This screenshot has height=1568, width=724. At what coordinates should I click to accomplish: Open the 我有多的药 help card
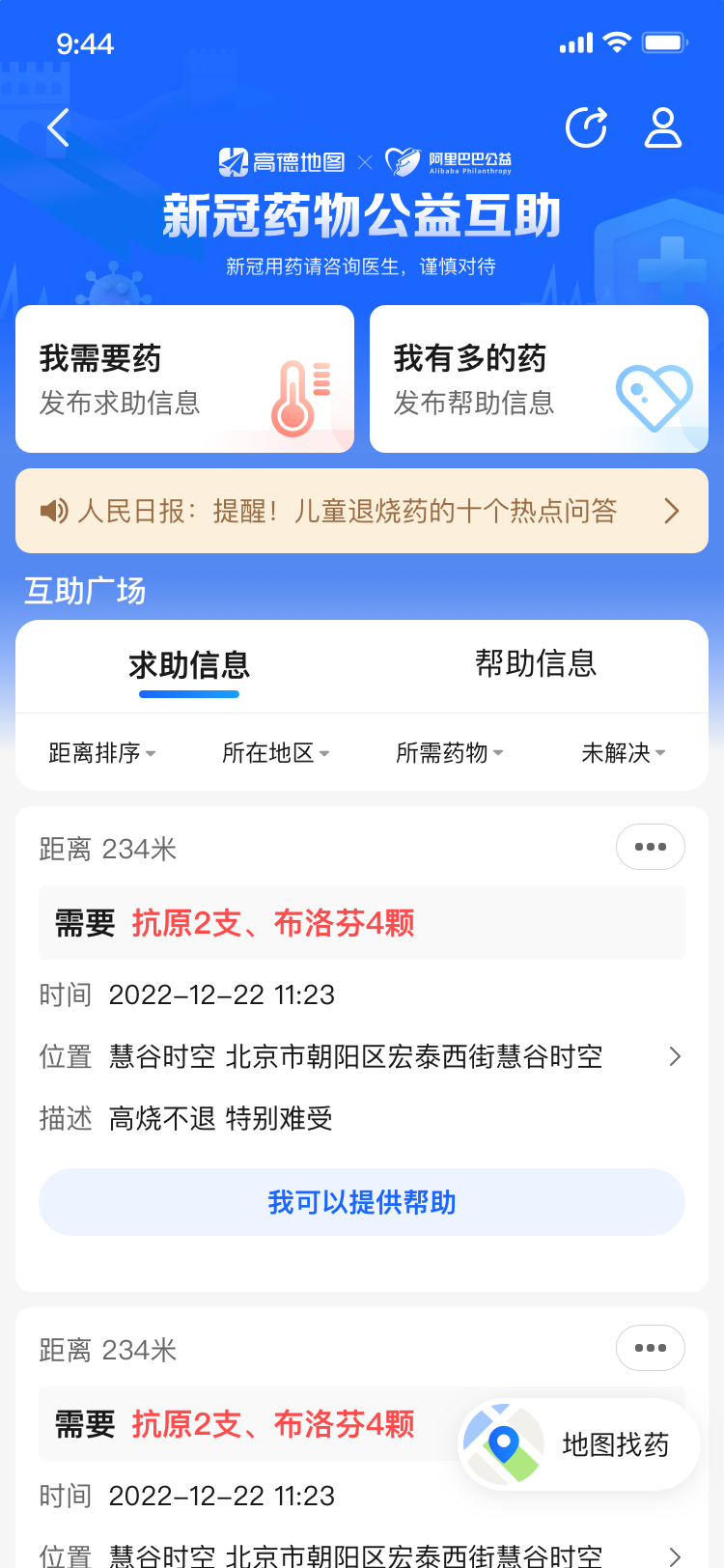[539, 379]
